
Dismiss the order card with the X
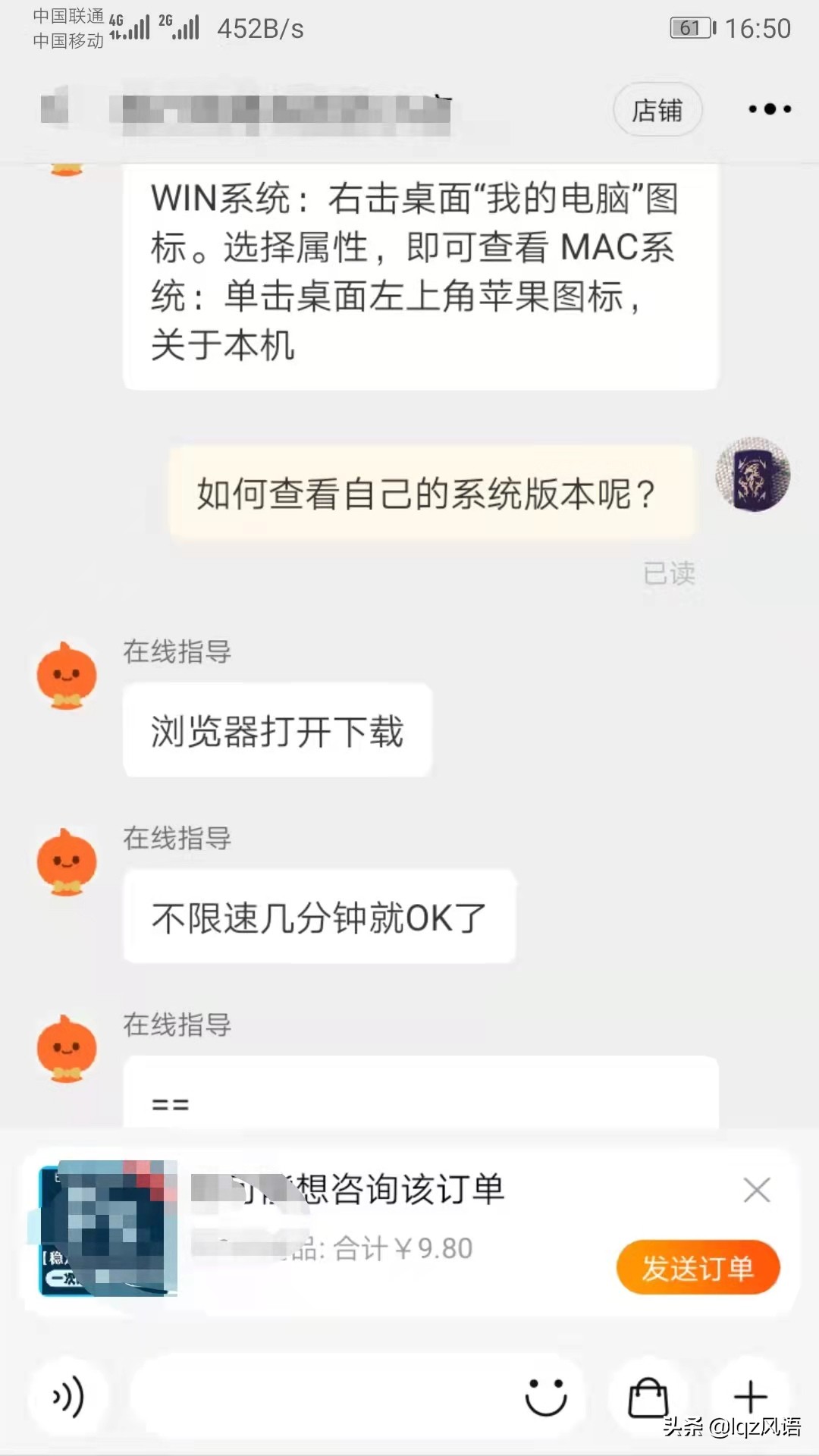(x=757, y=1191)
